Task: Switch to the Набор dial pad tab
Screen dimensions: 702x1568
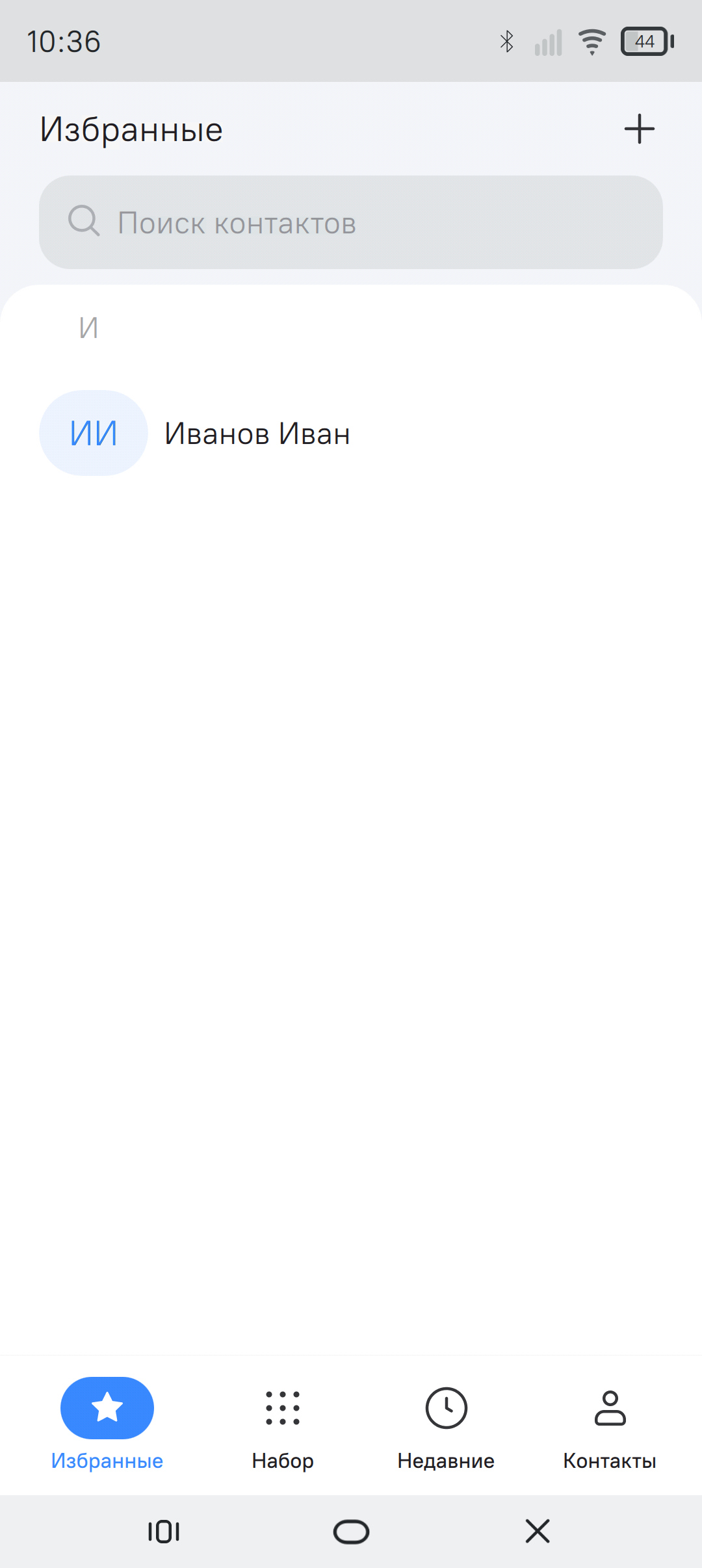Action: click(x=283, y=1423)
